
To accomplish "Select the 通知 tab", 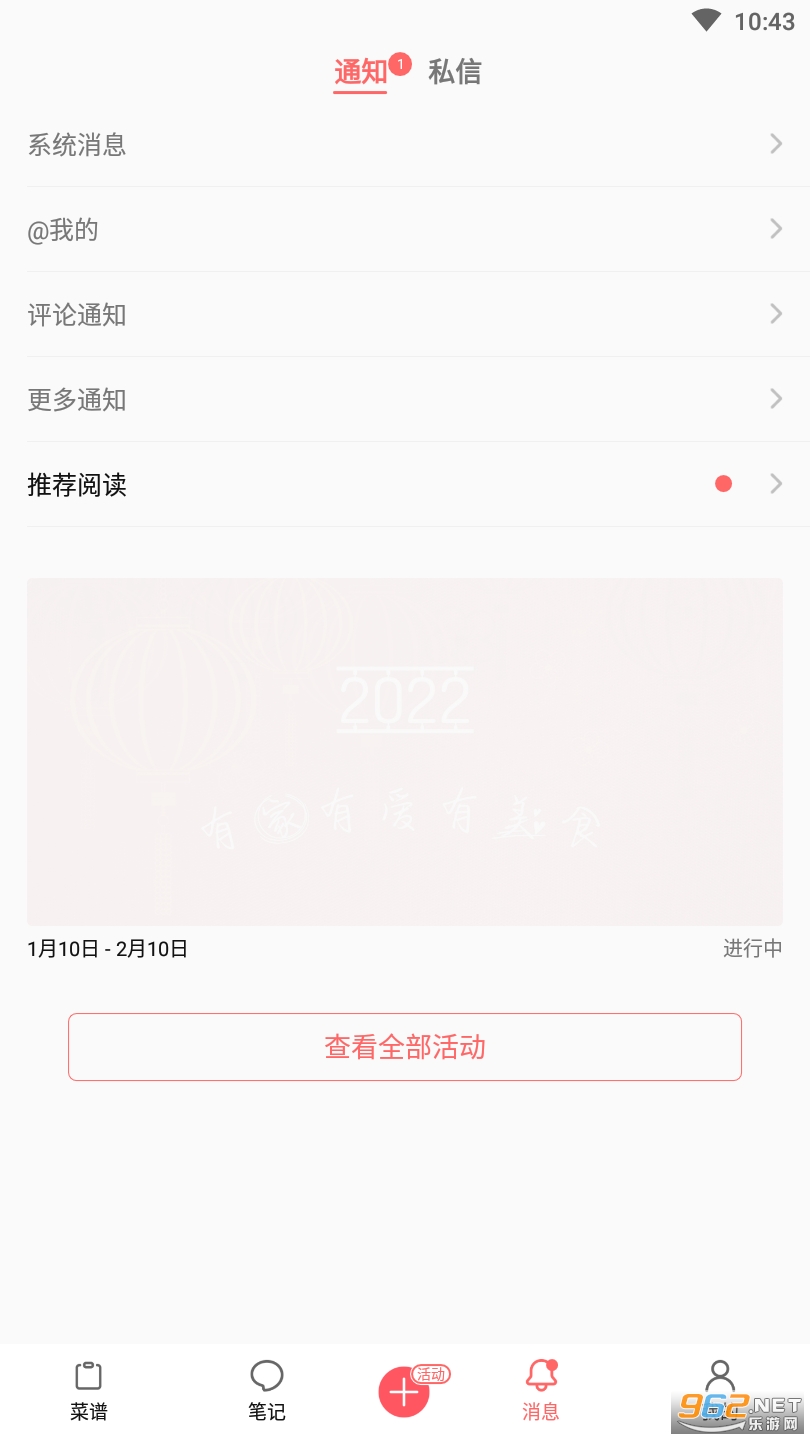I will 360,72.
